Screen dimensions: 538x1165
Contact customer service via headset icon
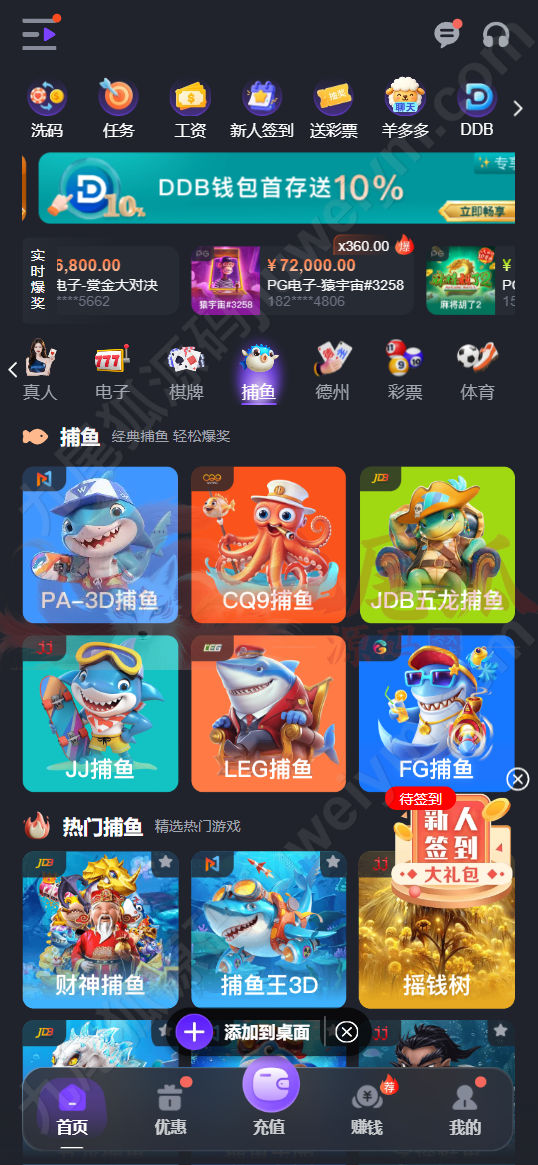[496, 35]
